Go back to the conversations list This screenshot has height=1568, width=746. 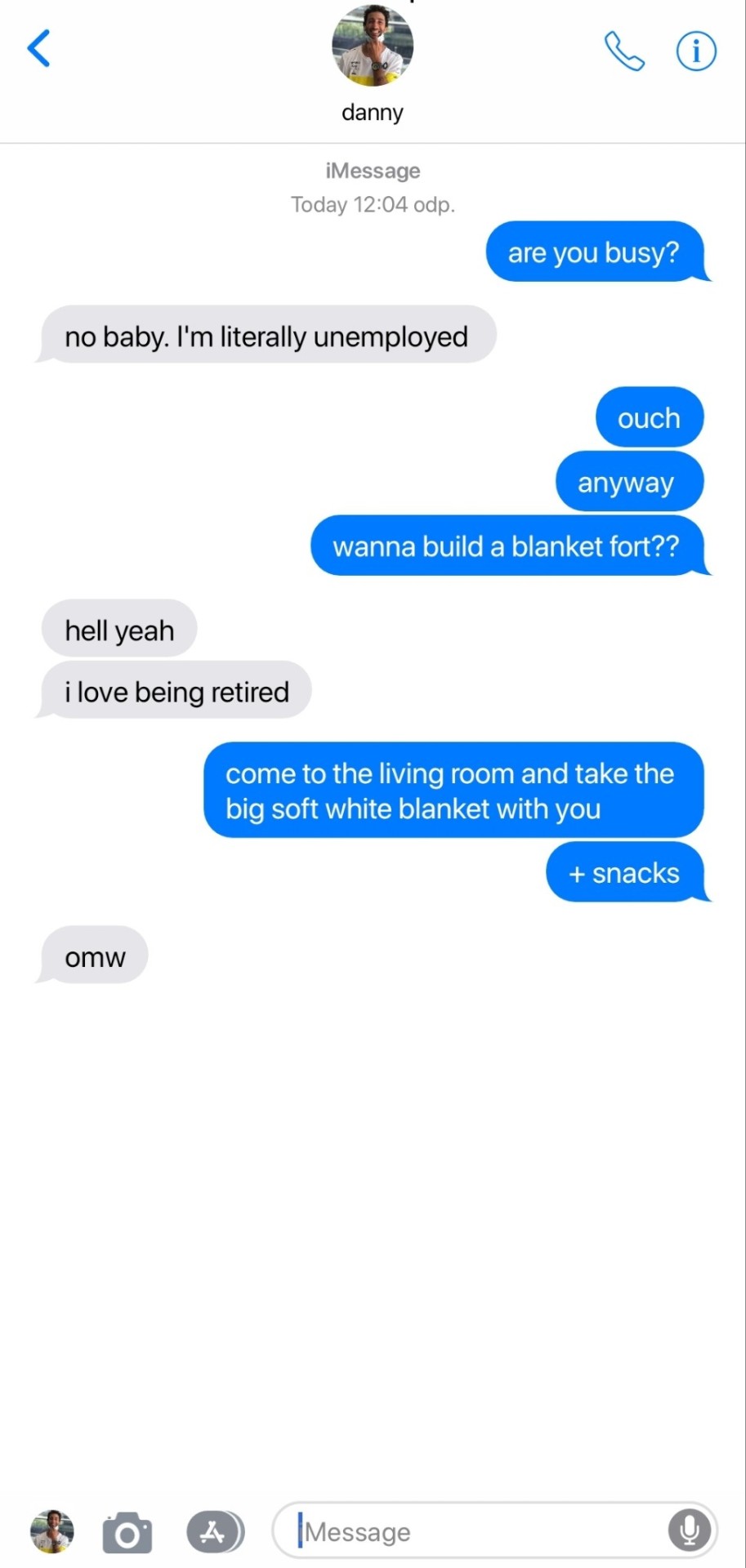[39, 48]
